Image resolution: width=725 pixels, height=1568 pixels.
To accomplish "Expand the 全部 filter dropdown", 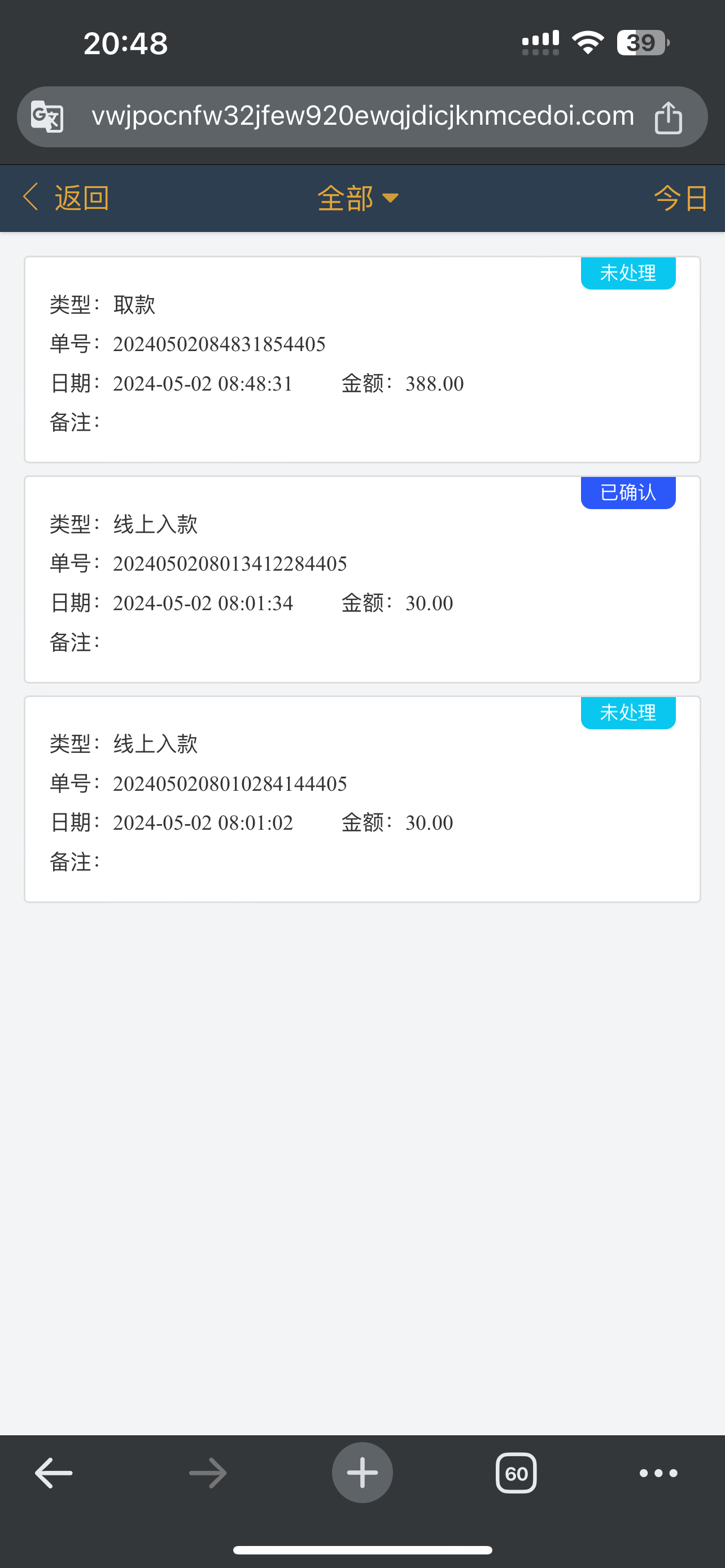I will pyautogui.click(x=358, y=199).
